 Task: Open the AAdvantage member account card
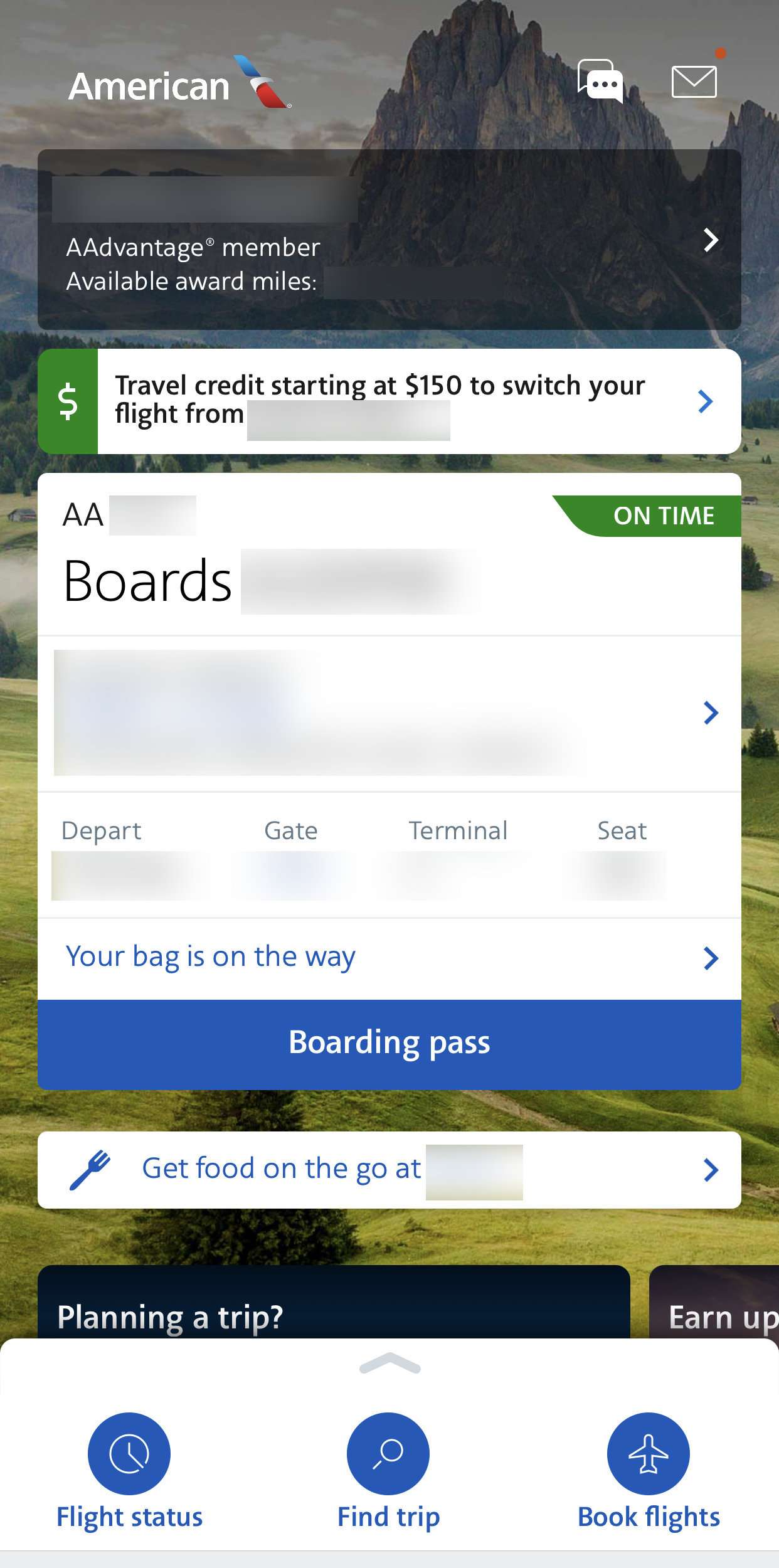(389, 240)
